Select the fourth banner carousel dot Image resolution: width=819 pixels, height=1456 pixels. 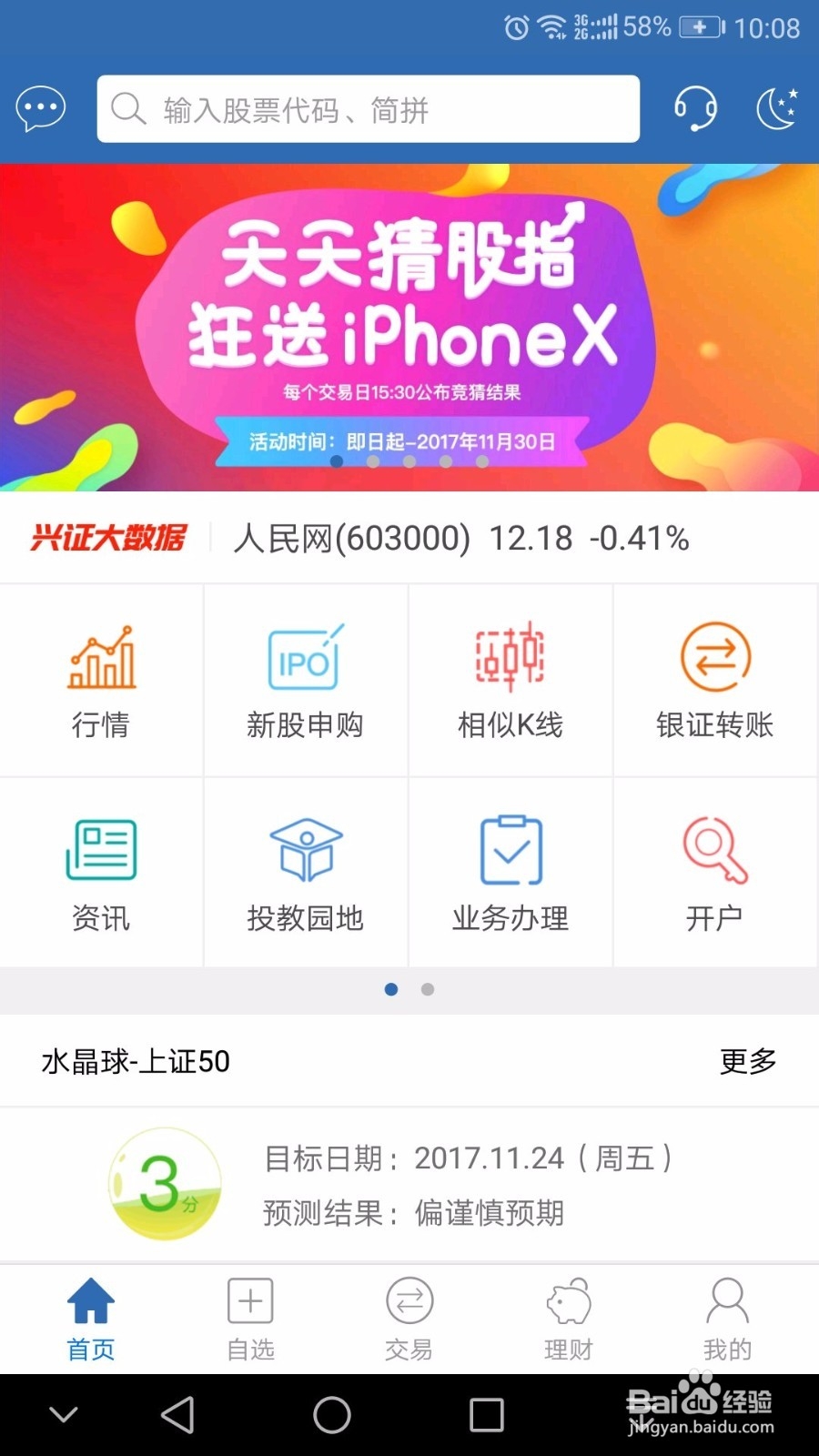446,461
